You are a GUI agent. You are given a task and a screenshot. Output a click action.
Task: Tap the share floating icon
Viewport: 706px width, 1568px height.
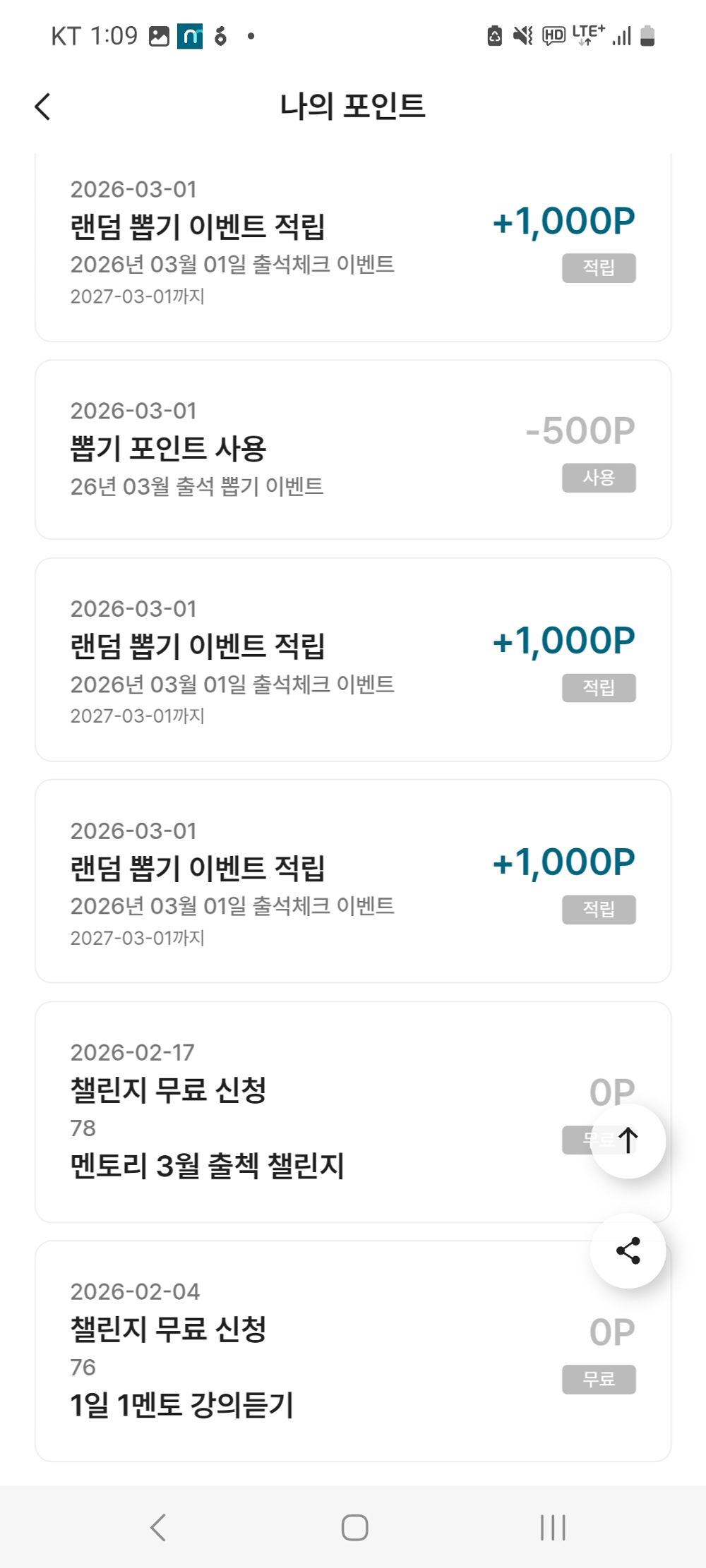click(x=628, y=1251)
